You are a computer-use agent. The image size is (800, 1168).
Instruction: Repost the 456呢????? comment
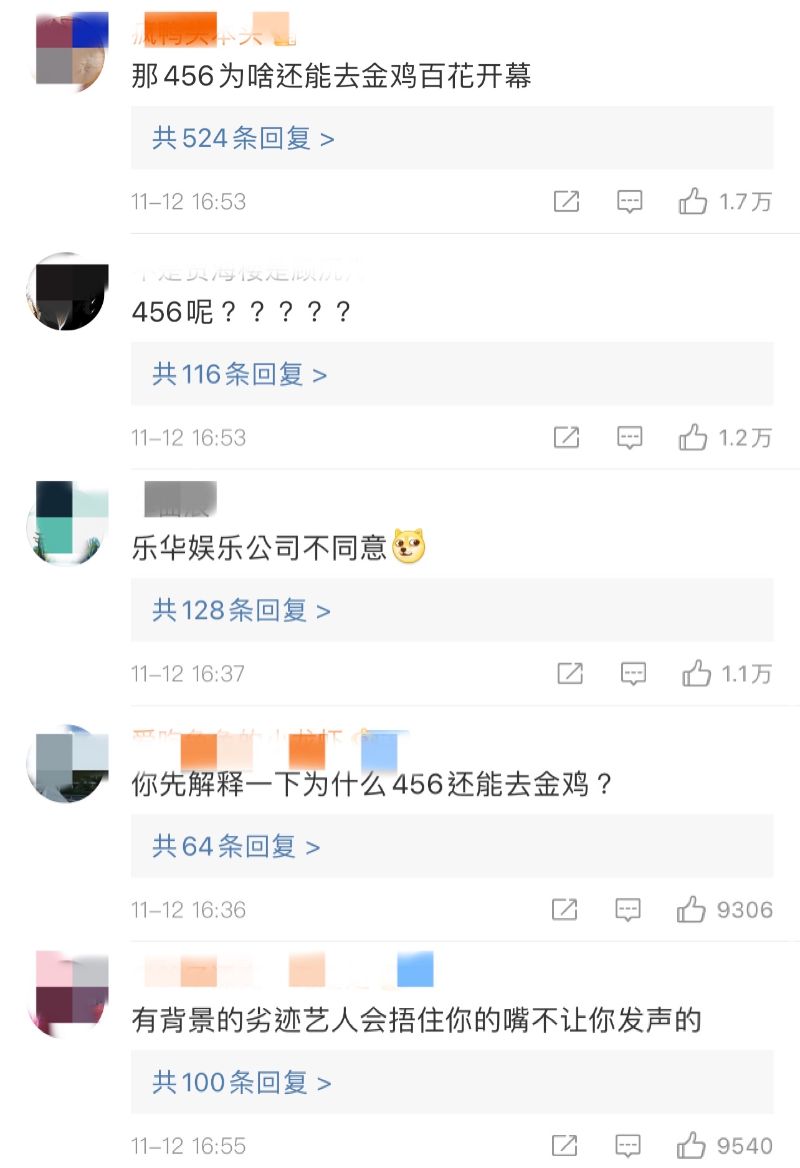pyautogui.click(x=566, y=437)
